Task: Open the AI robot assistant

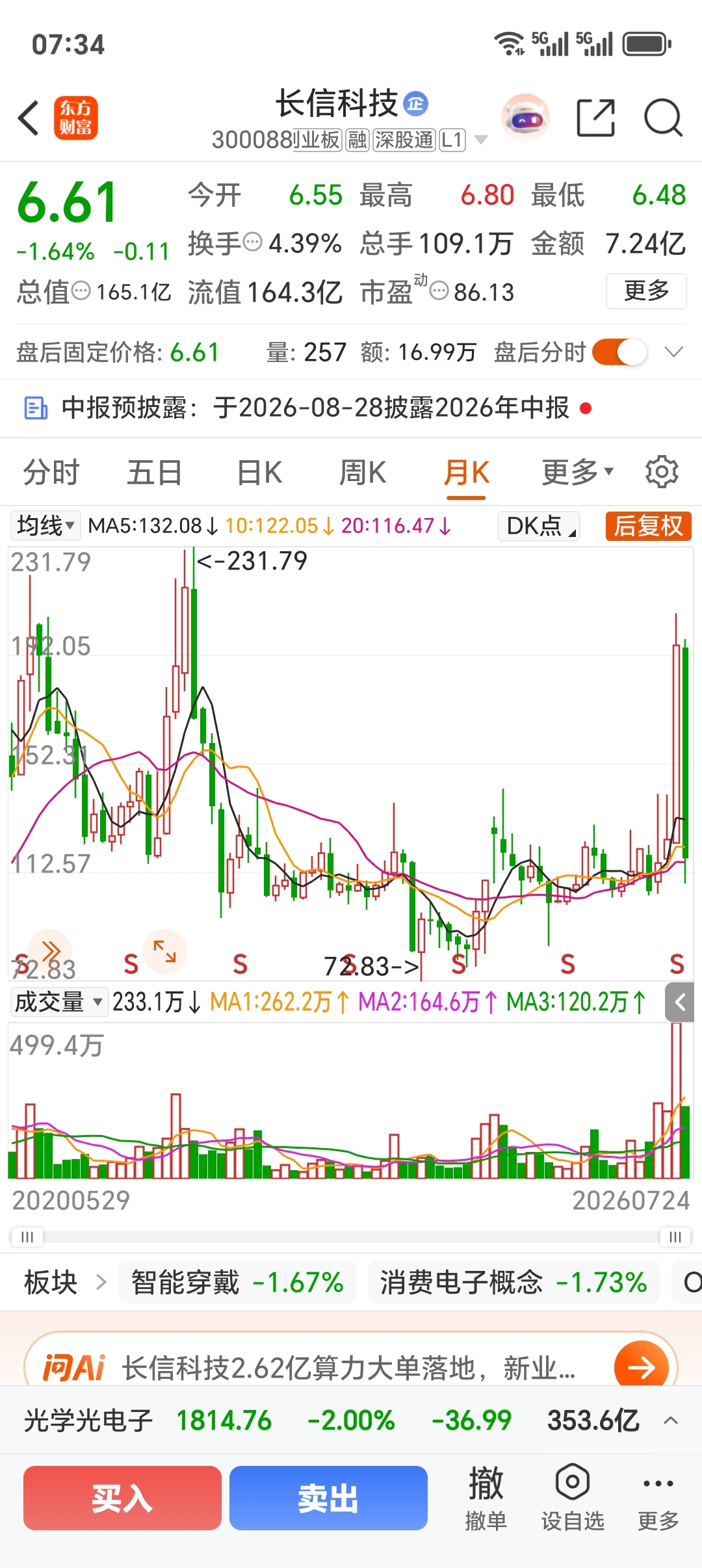Action: 525,118
